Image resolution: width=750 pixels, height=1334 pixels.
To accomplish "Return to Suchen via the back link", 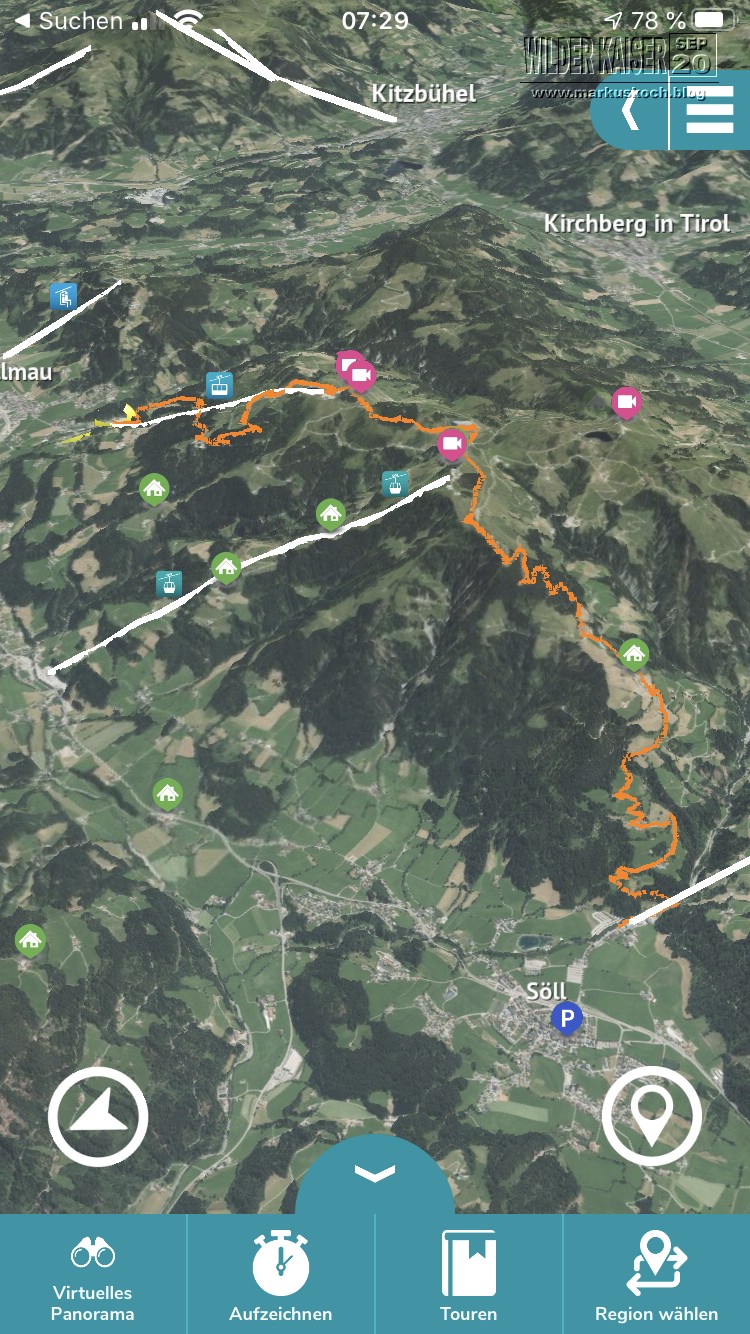I will coord(68,21).
